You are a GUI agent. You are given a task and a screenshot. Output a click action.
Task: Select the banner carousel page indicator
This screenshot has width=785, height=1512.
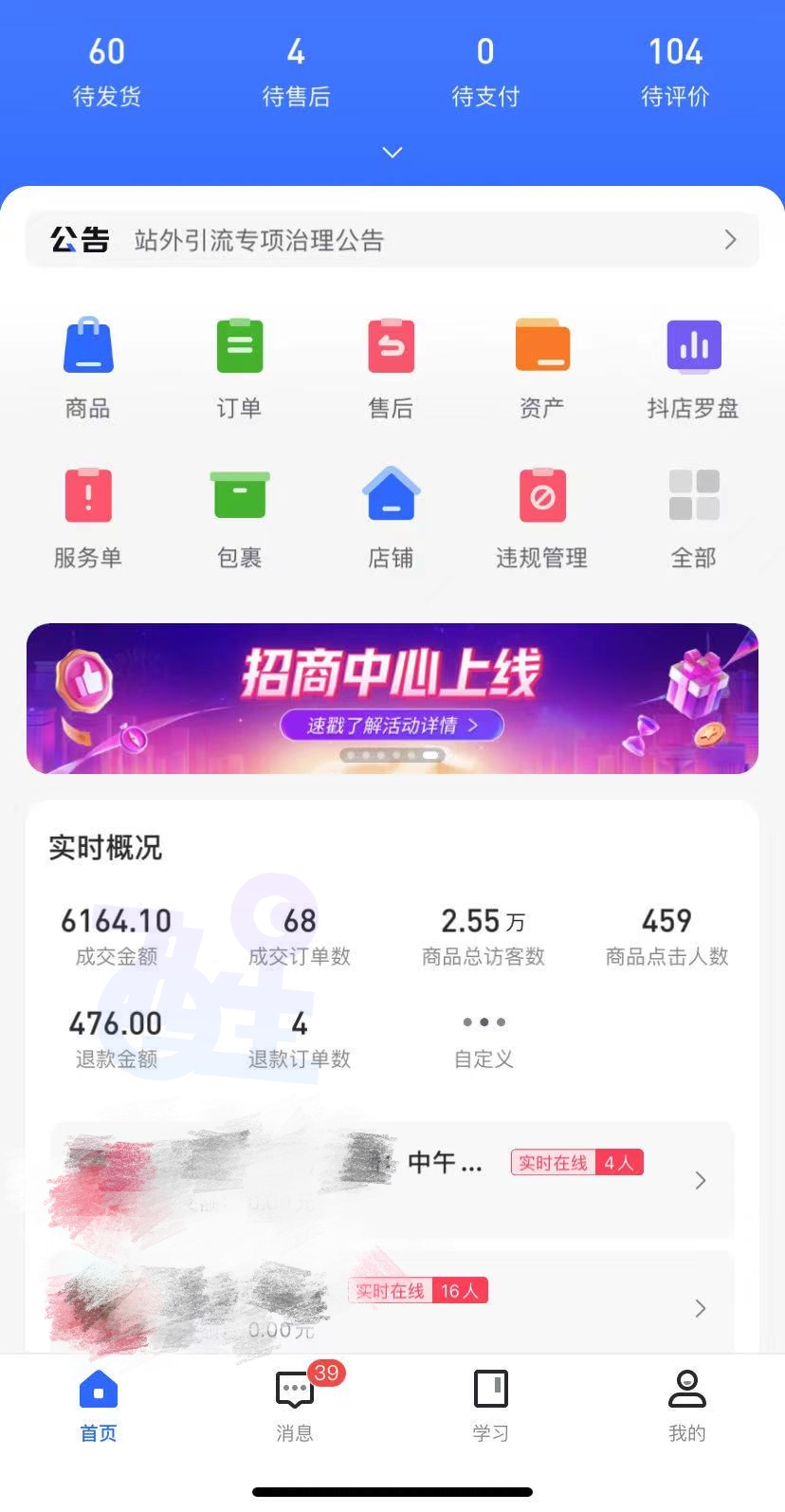[392, 755]
